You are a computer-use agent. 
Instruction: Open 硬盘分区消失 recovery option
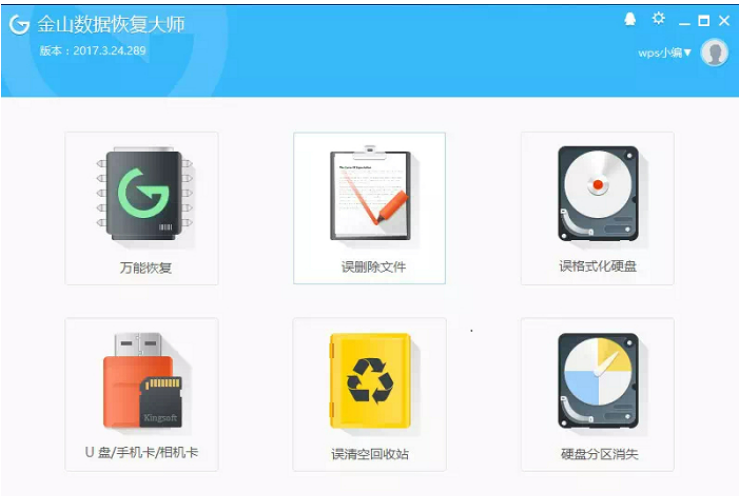click(x=597, y=394)
